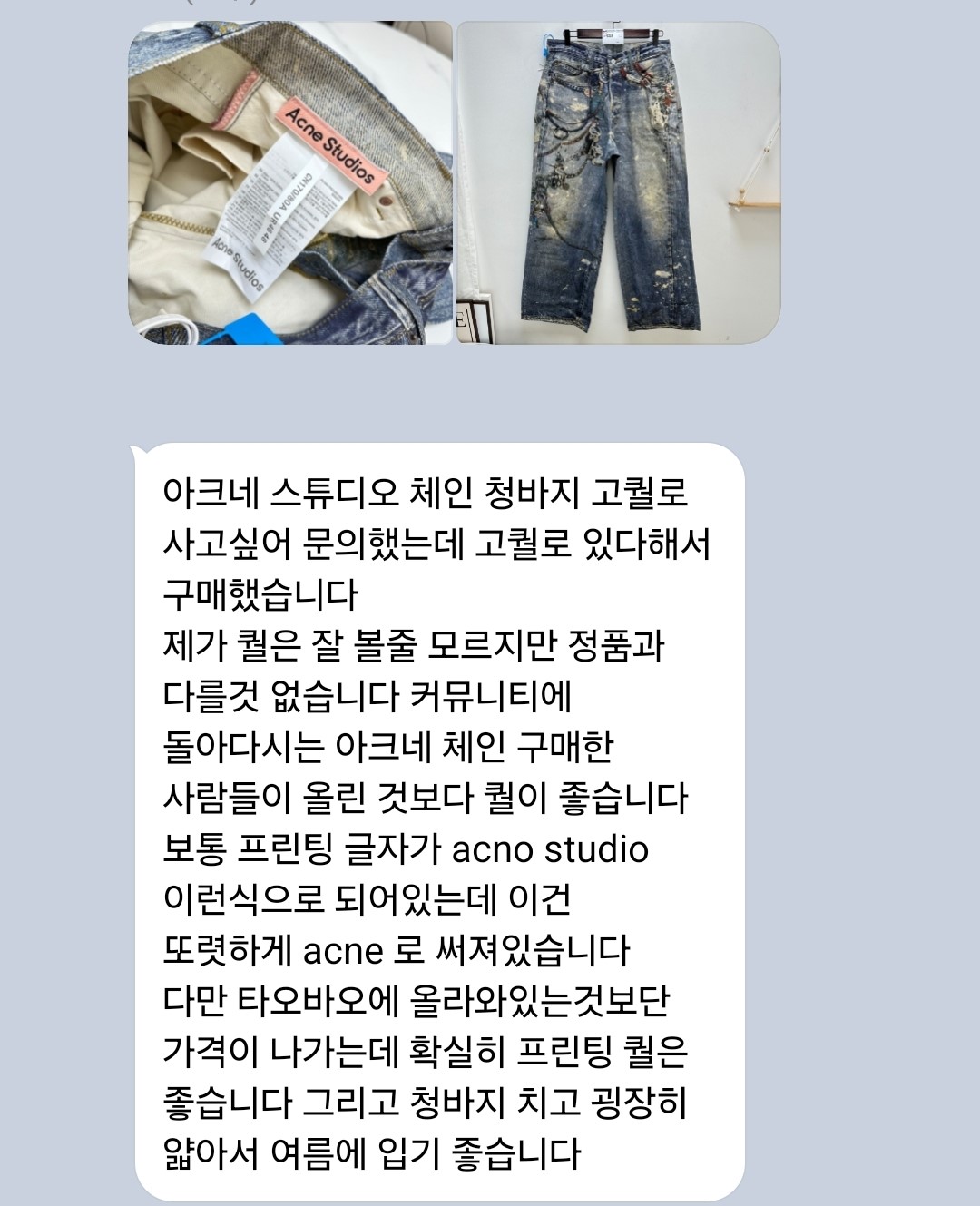View the full-length jeans photo
This screenshot has width=980, height=1206.
[x=617, y=183]
